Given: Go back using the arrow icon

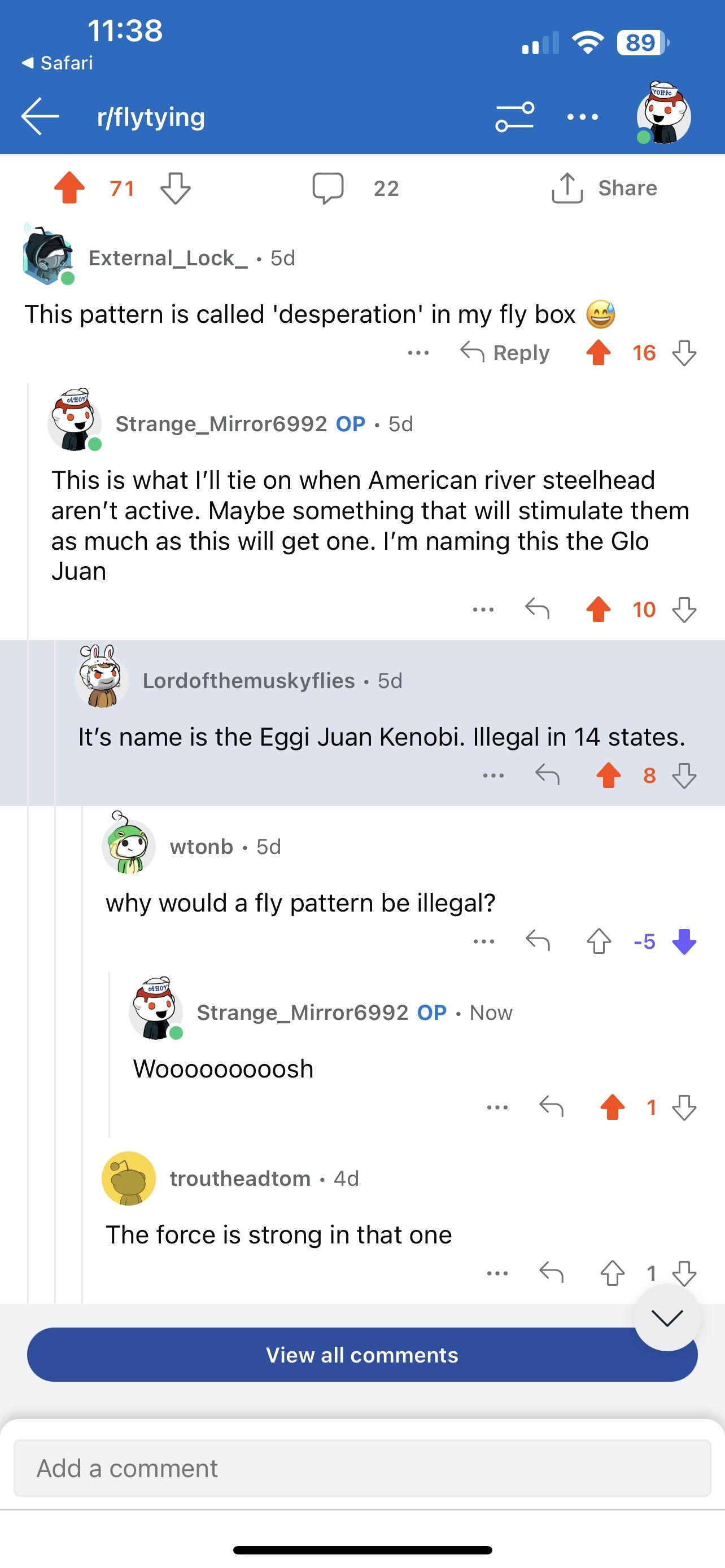Looking at the screenshot, I should (40, 116).
